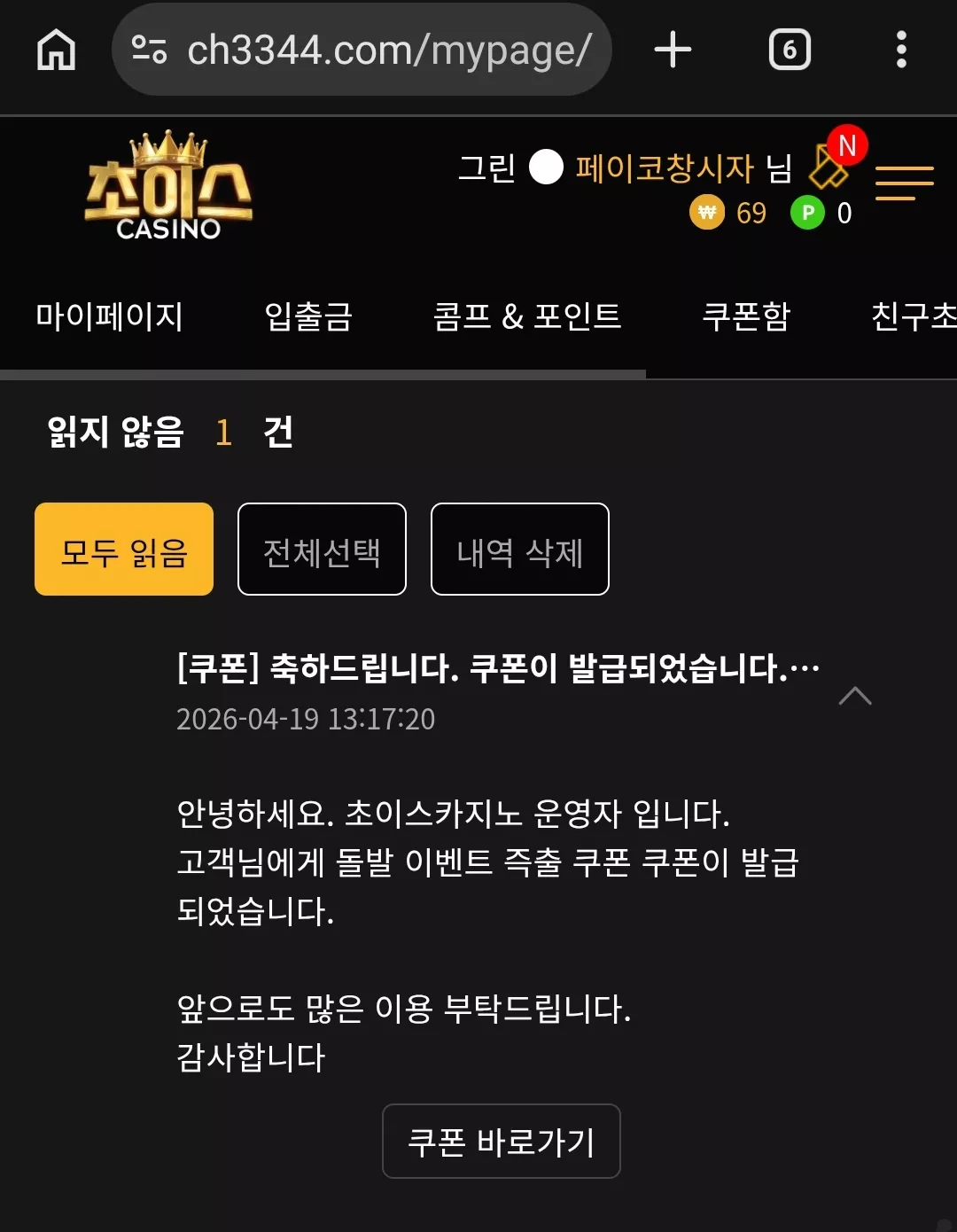Mark all messages read with 모두 읽음

click(x=124, y=550)
